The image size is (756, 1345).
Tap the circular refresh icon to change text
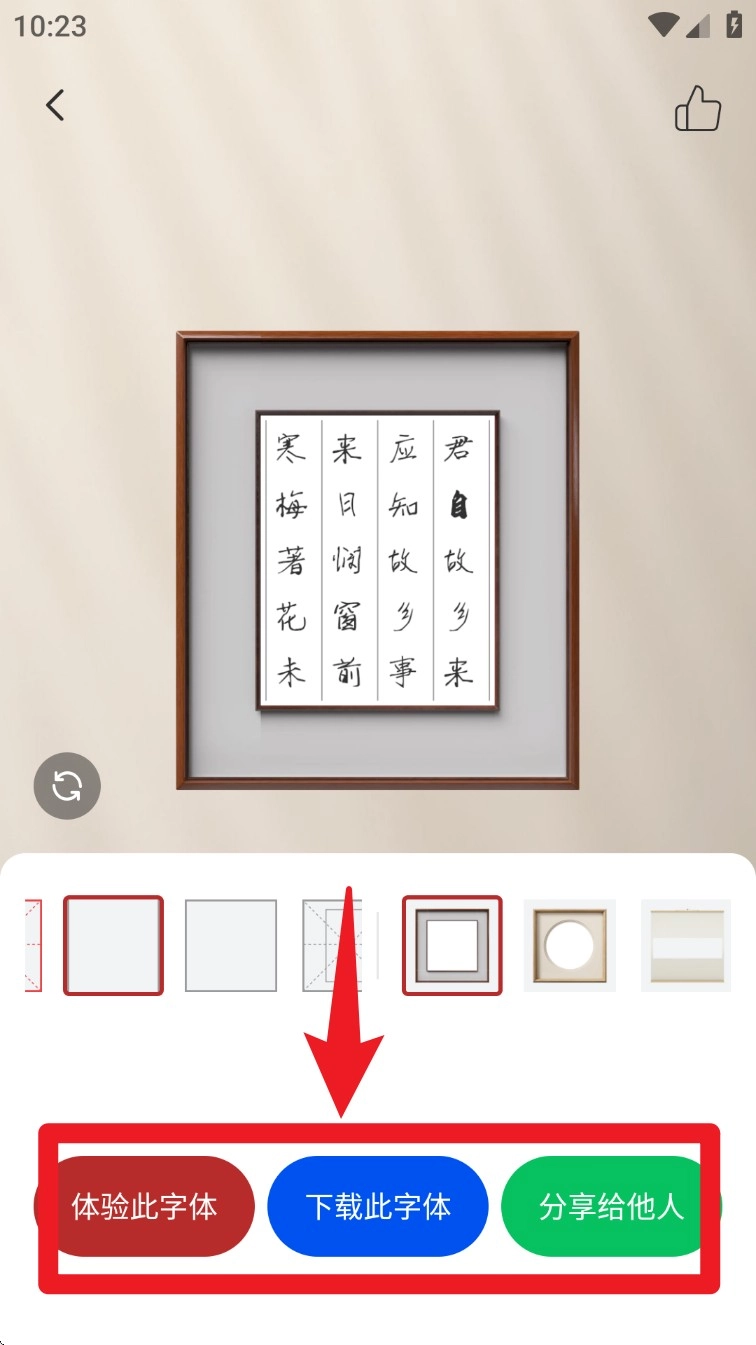[x=67, y=786]
